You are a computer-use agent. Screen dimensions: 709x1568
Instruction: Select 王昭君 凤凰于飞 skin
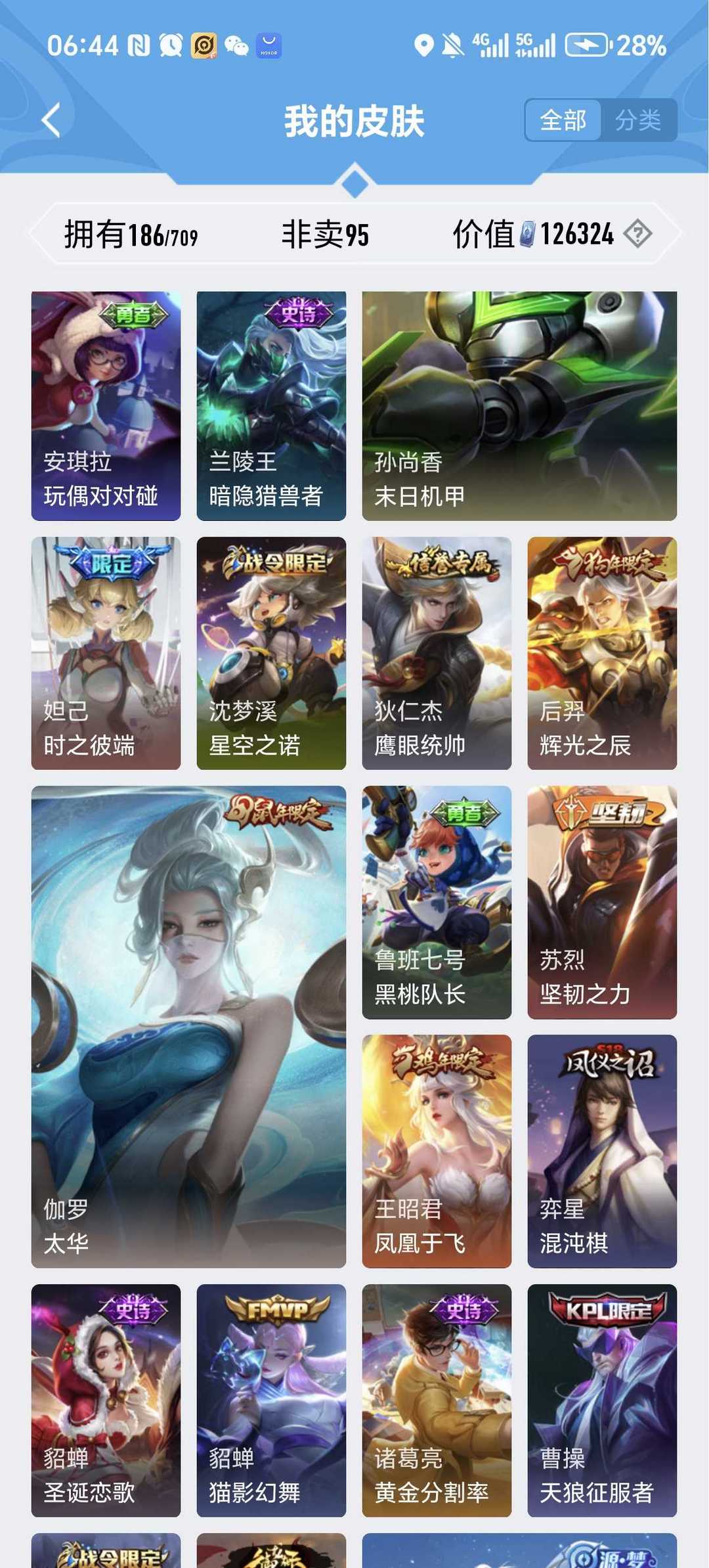point(437,1152)
